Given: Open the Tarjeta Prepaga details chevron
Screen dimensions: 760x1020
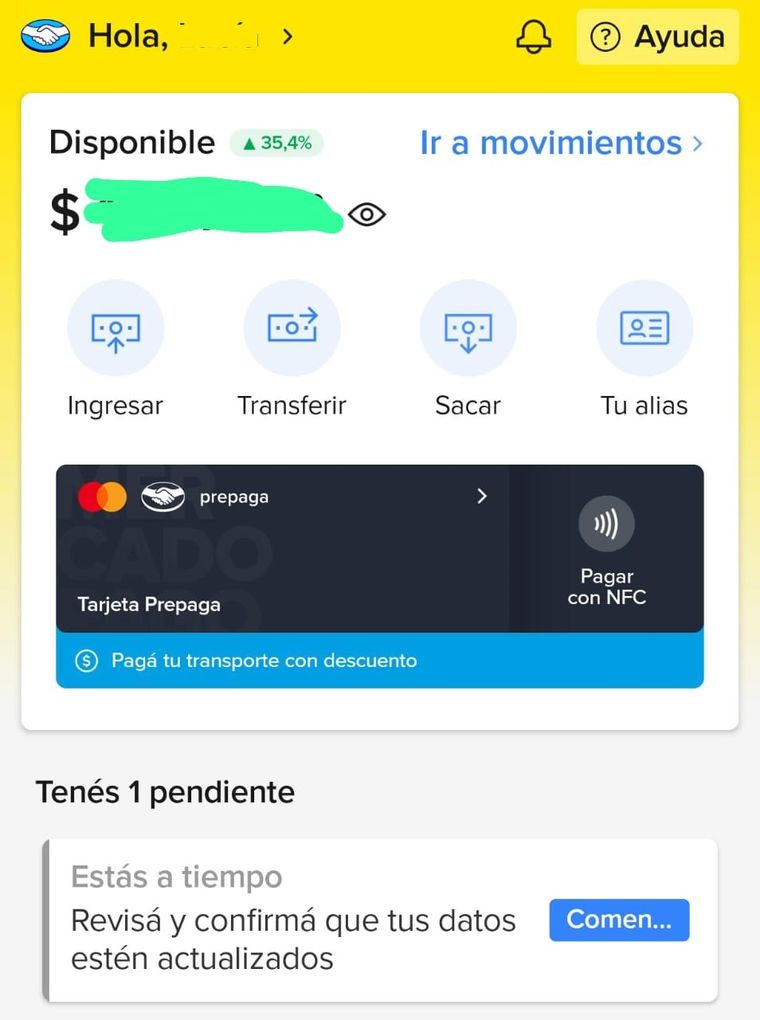Looking at the screenshot, I should click(482, 496).
